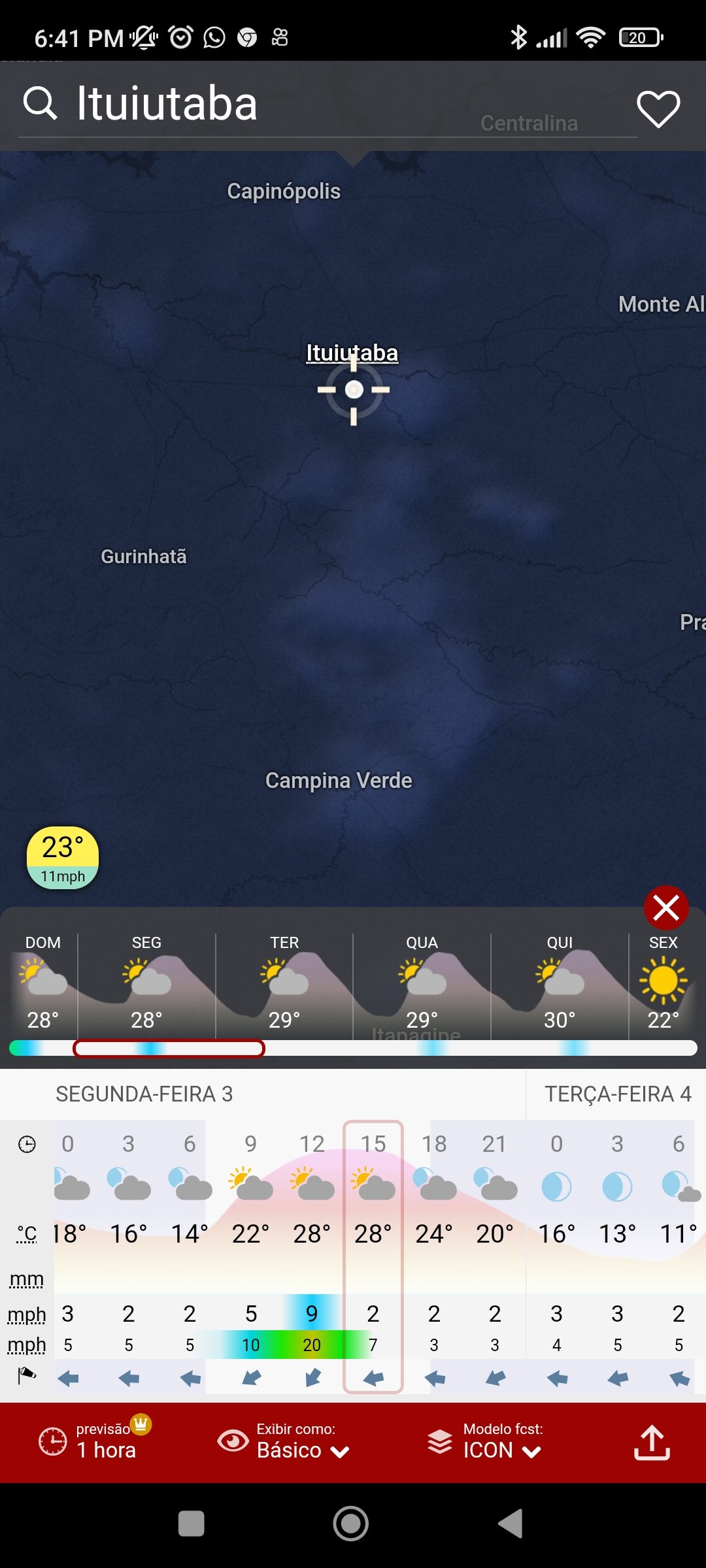Share the forecast with the upload icon
The image size is (706, 1568).
tap(652, 1442)
